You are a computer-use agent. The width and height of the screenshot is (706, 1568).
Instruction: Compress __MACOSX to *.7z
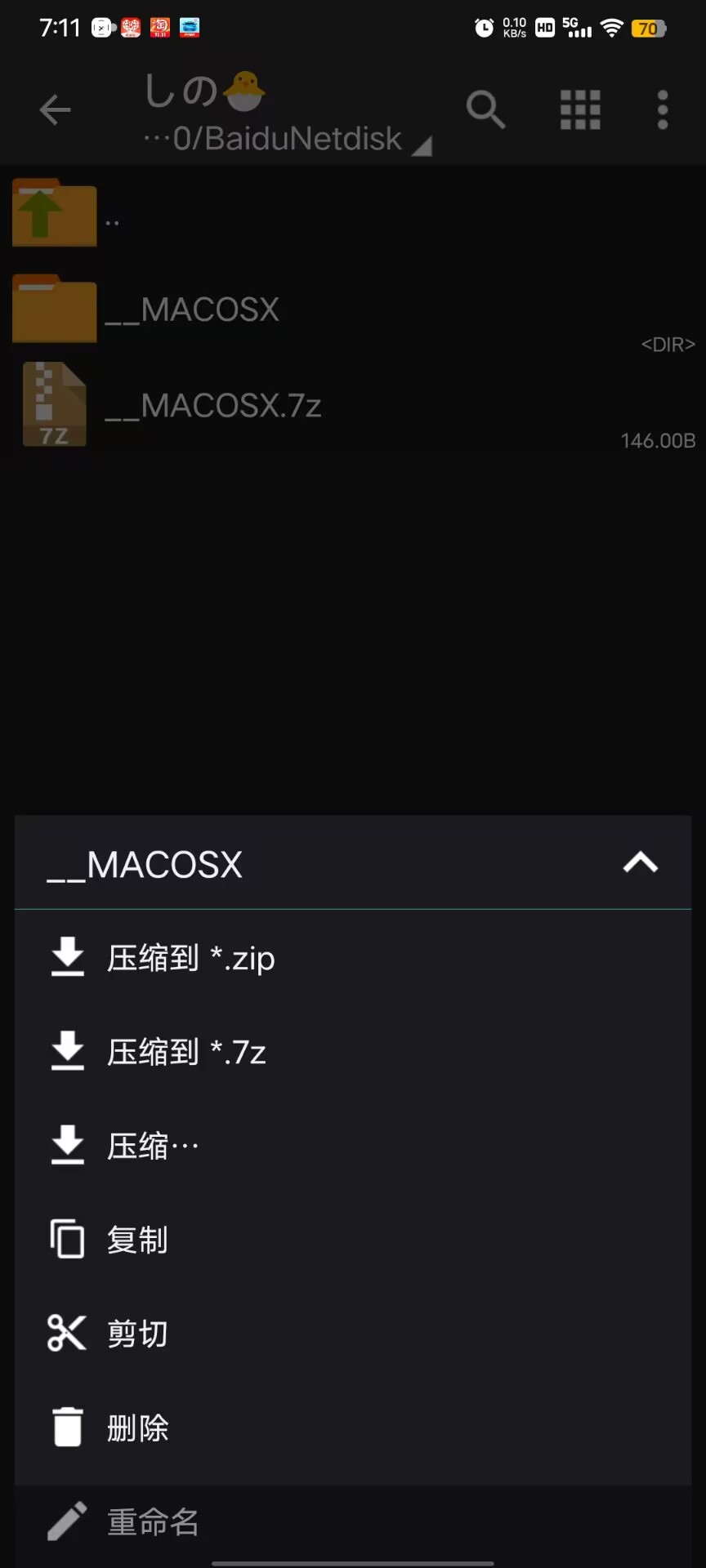[186, 1052]
